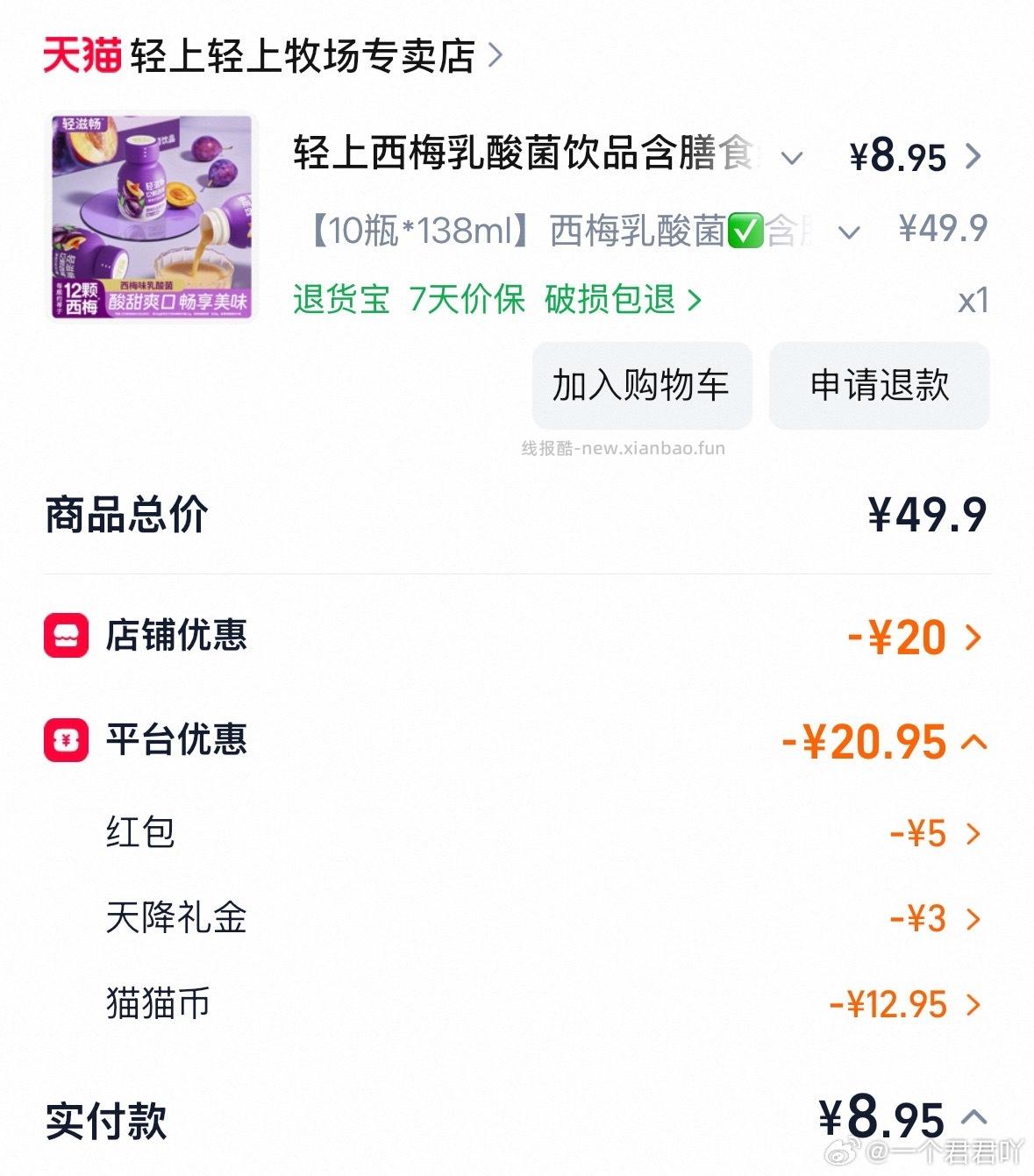Click the 申请退款 button
The image size is (1034, 1176).
point(877,386)
